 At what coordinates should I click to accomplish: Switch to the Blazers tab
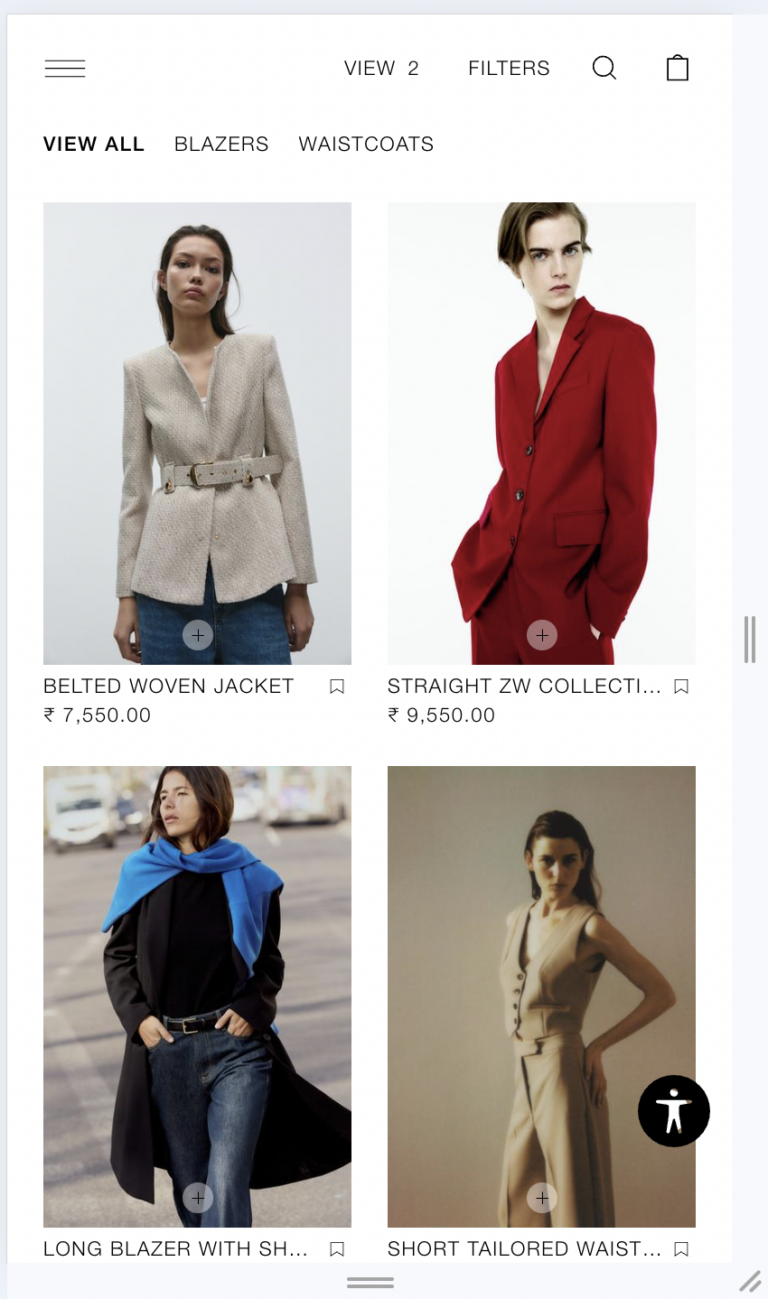221,144
